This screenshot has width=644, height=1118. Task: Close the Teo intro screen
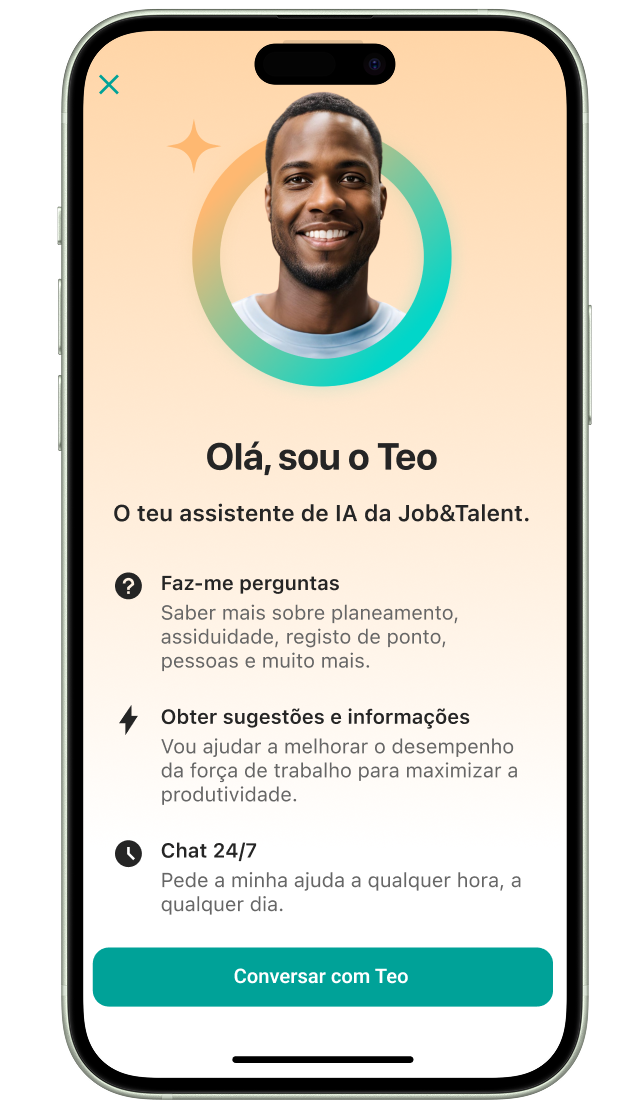(x=109, y=85)
